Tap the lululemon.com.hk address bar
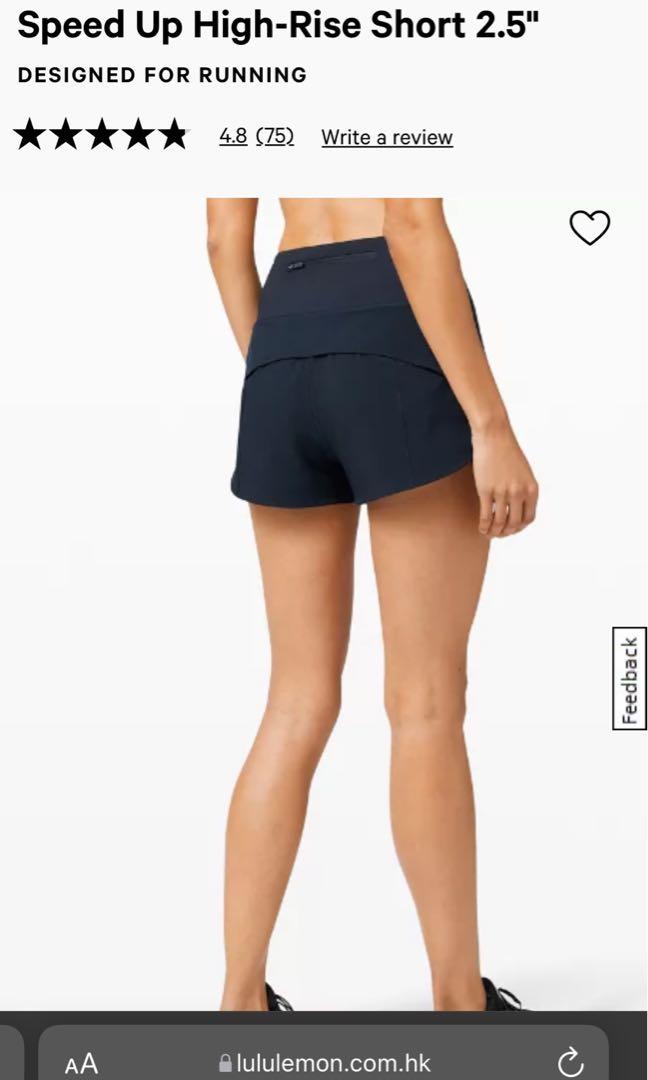Image resolution: width=648 pixels, height=1080 pixels. pyautogui.click(x=325, y=1062)
